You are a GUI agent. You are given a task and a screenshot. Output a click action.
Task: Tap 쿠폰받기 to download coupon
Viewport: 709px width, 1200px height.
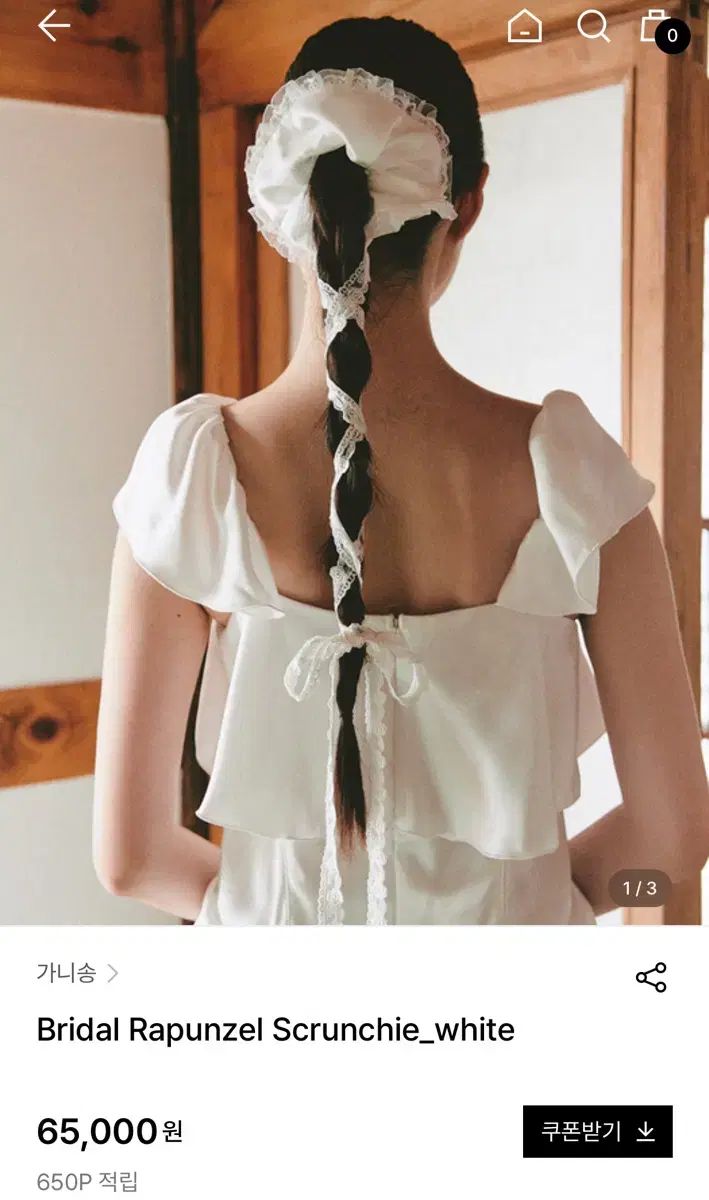pos(597,1131)
